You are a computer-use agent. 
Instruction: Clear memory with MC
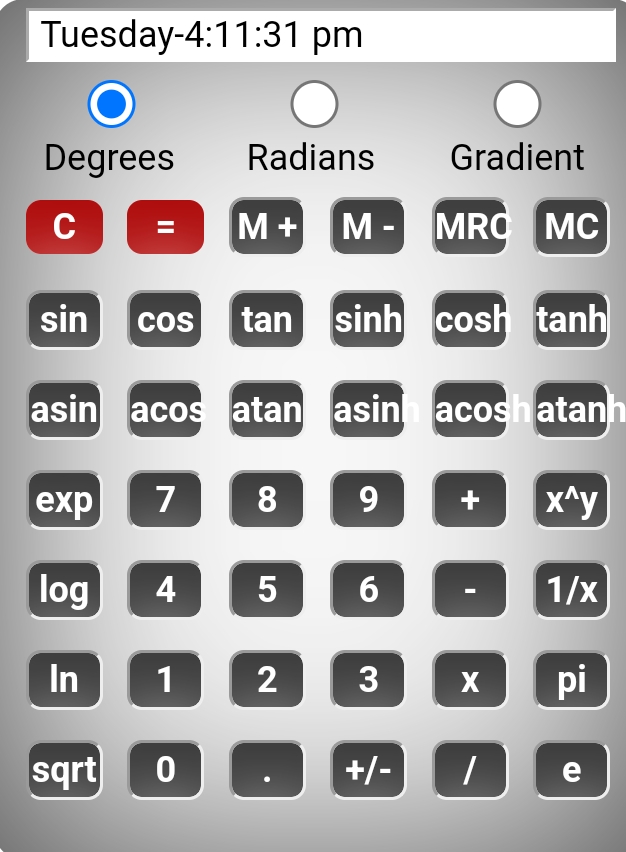click(571, 227)
